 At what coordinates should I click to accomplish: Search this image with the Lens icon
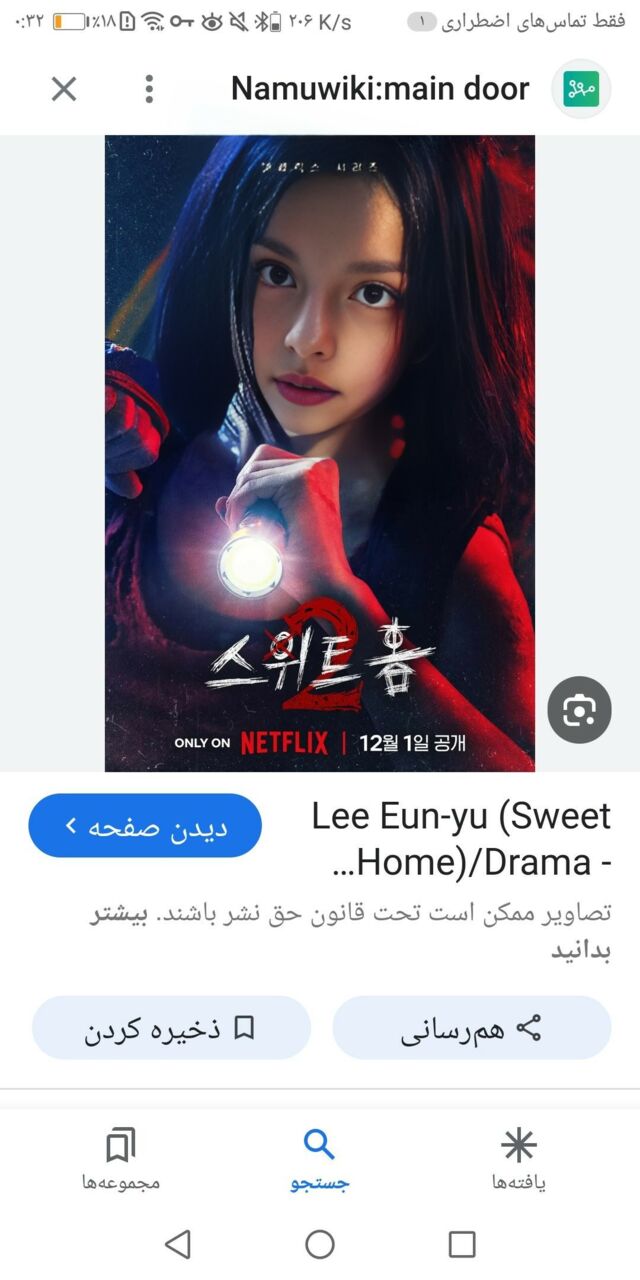click(x=579, y=710)
